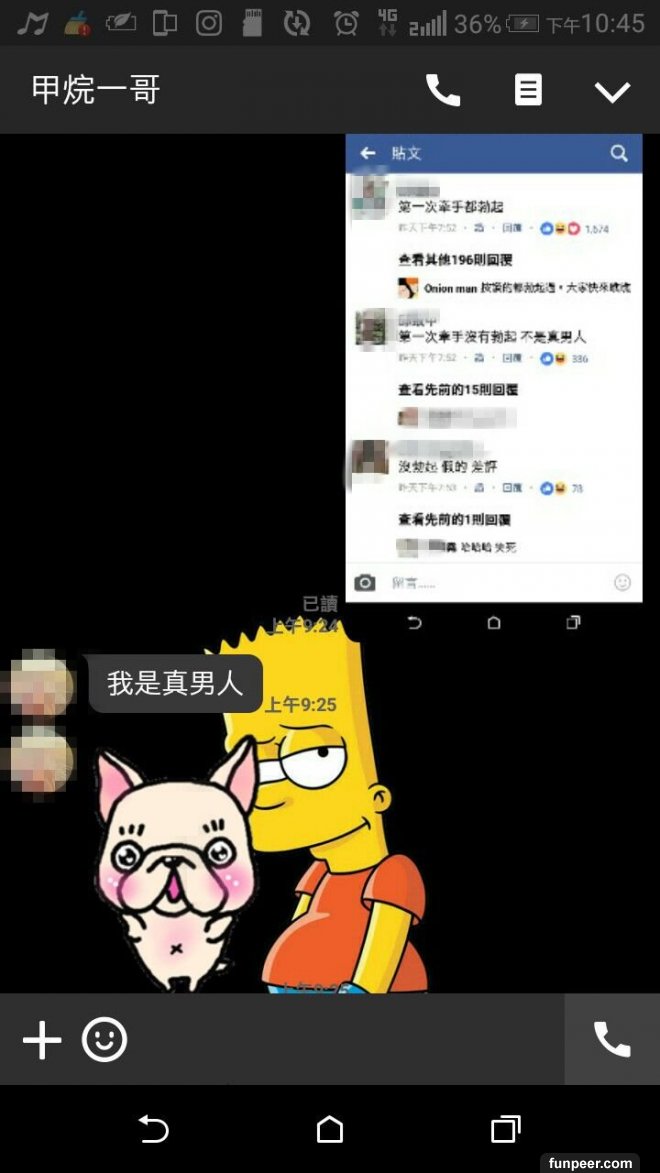Screen dimensions: 660x1173
Task: Go to the home screen
Action: tap(330, 1130)
